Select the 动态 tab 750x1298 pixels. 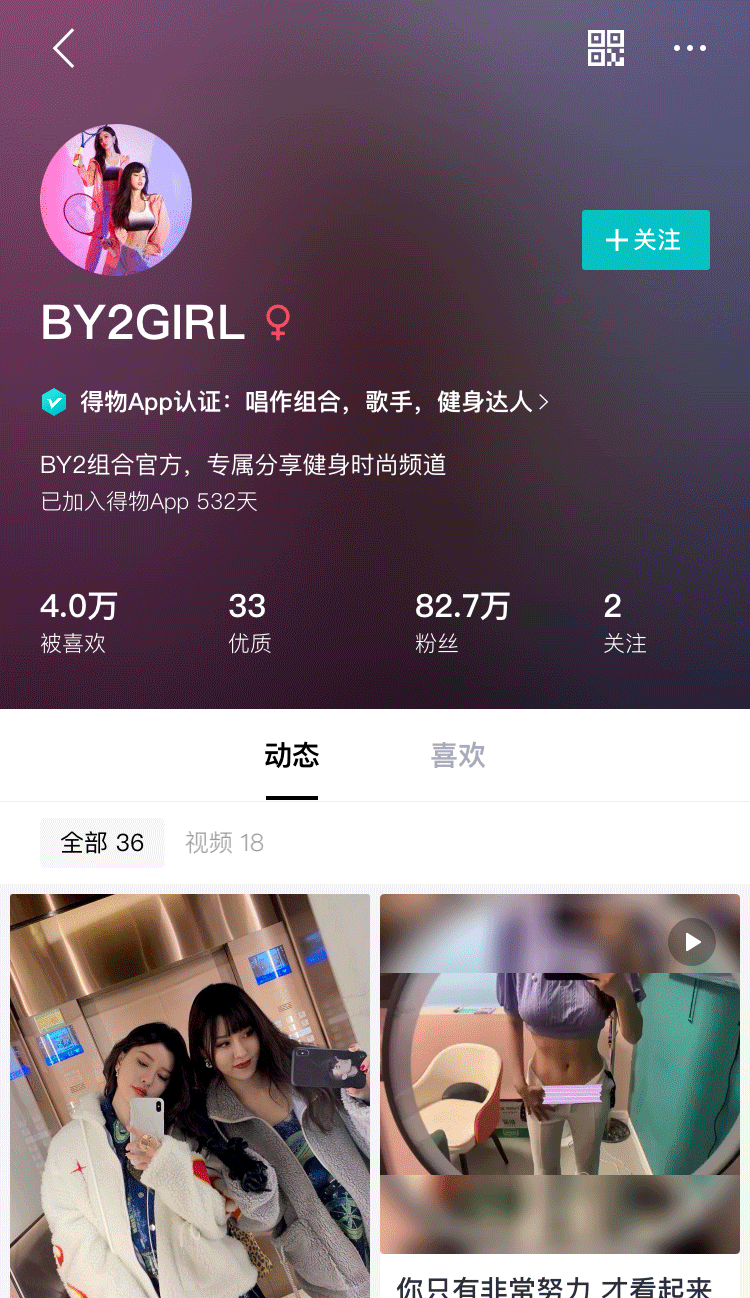(x=292, y=755)
